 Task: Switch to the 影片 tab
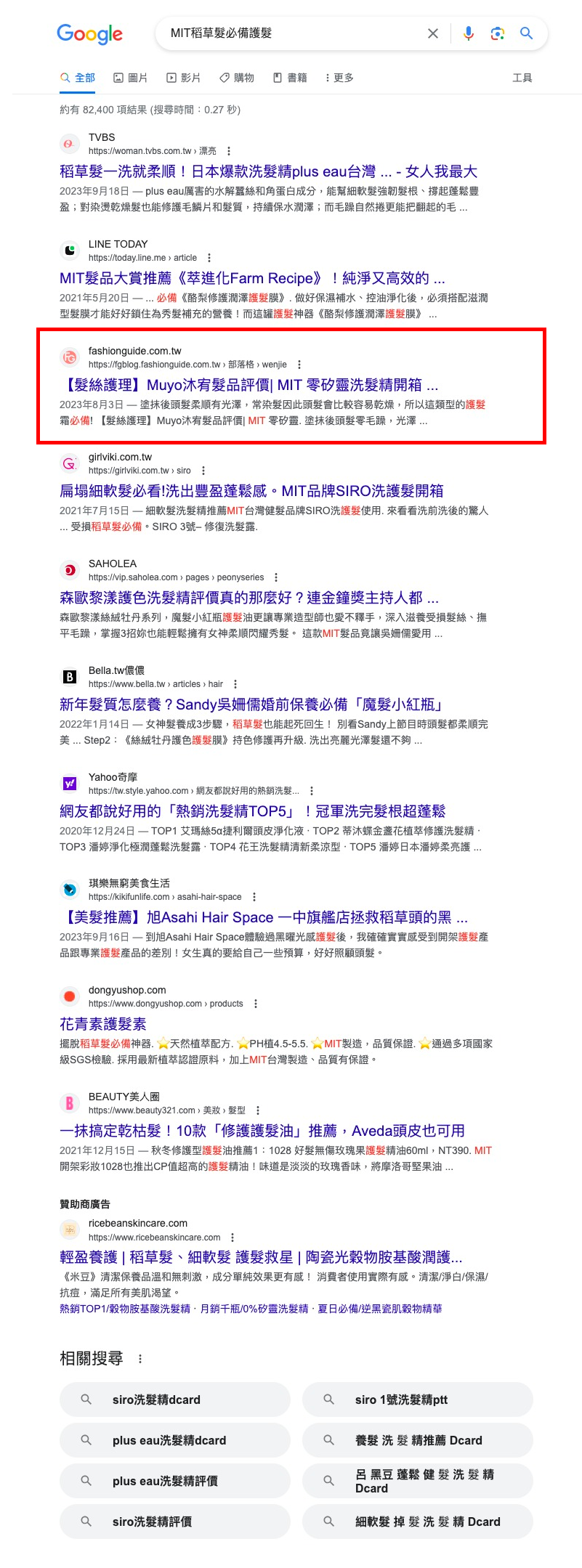tap(183, 78)
